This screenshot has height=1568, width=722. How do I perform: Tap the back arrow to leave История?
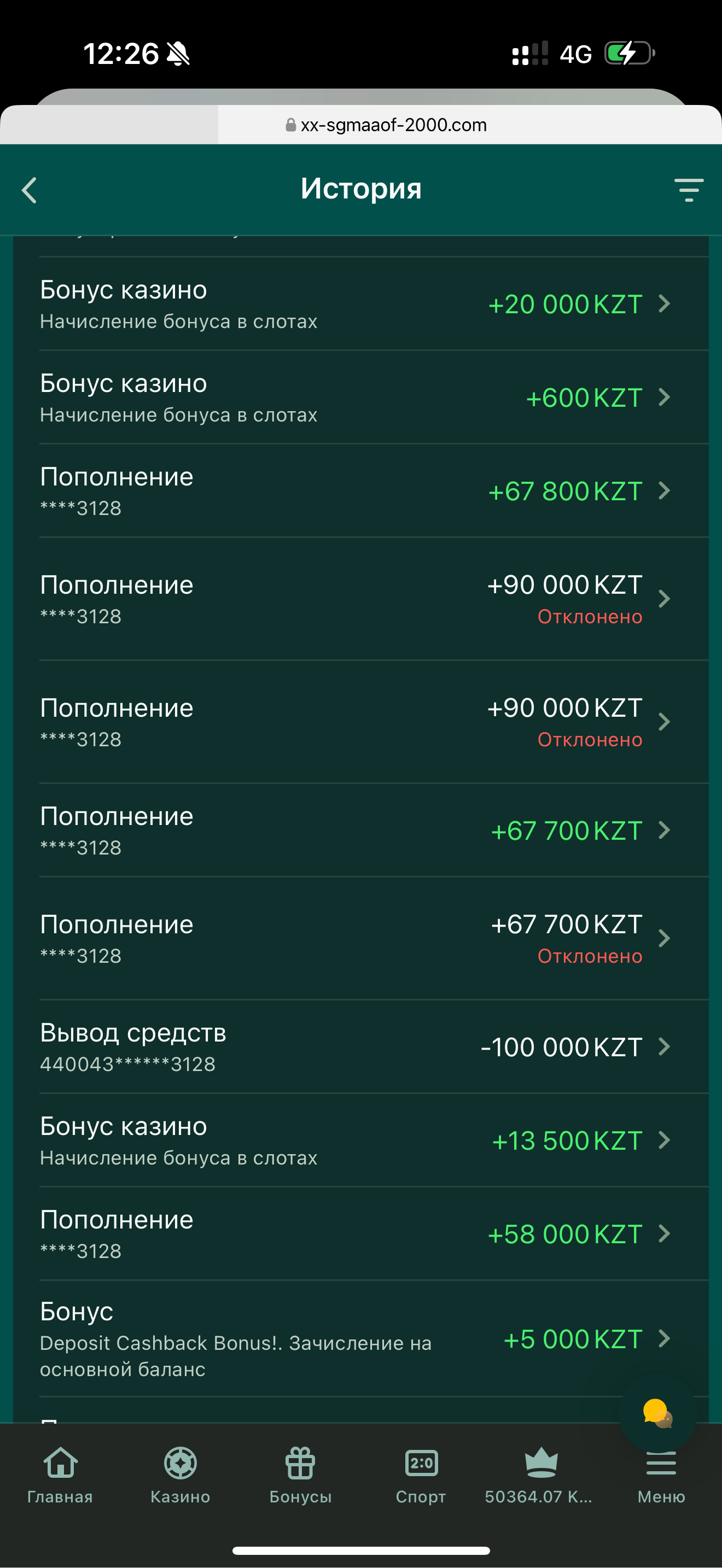(28, 189)
